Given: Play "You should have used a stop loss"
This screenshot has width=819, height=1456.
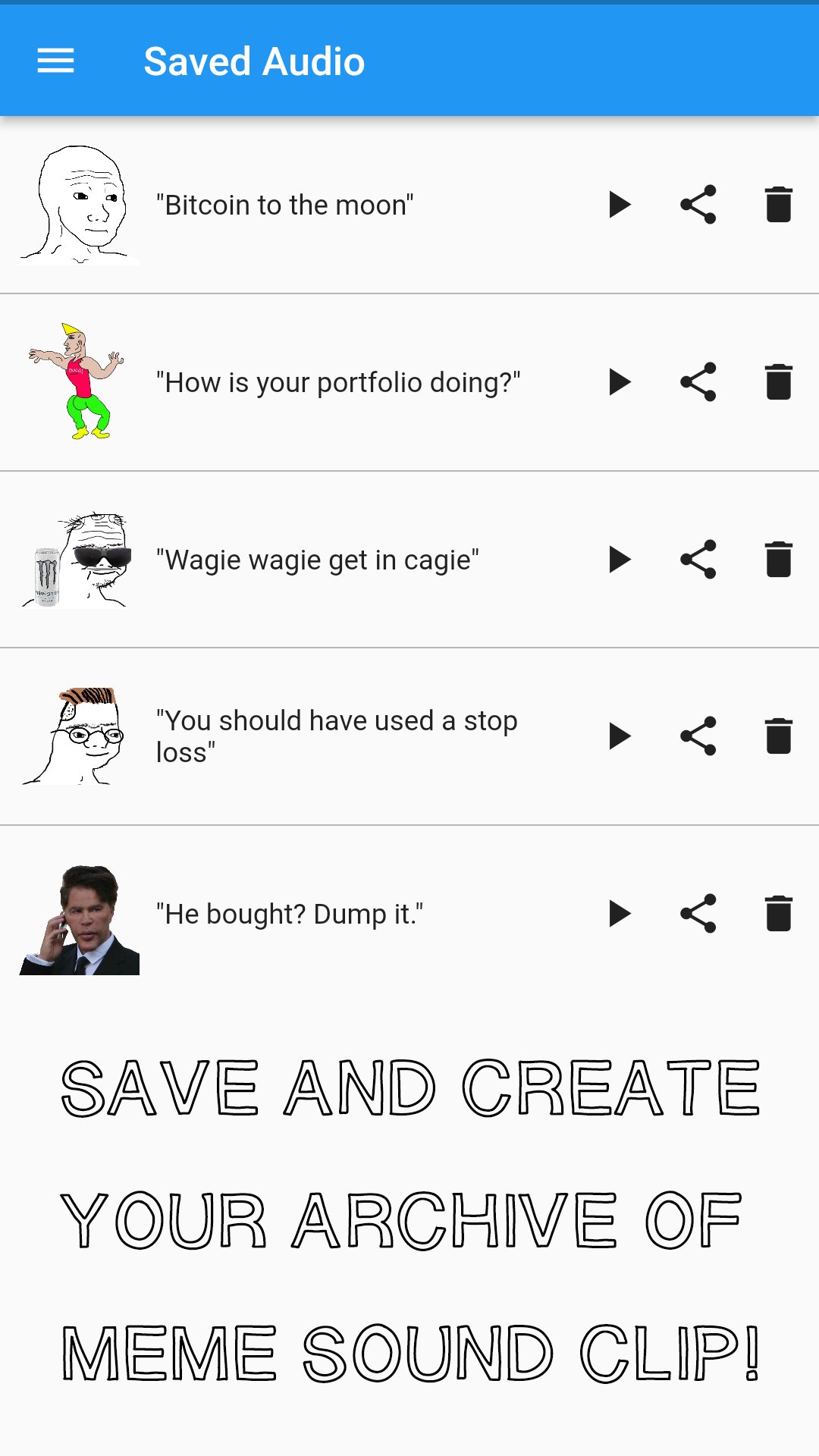Looking at the screenshot, I should (x=620, y=735).
